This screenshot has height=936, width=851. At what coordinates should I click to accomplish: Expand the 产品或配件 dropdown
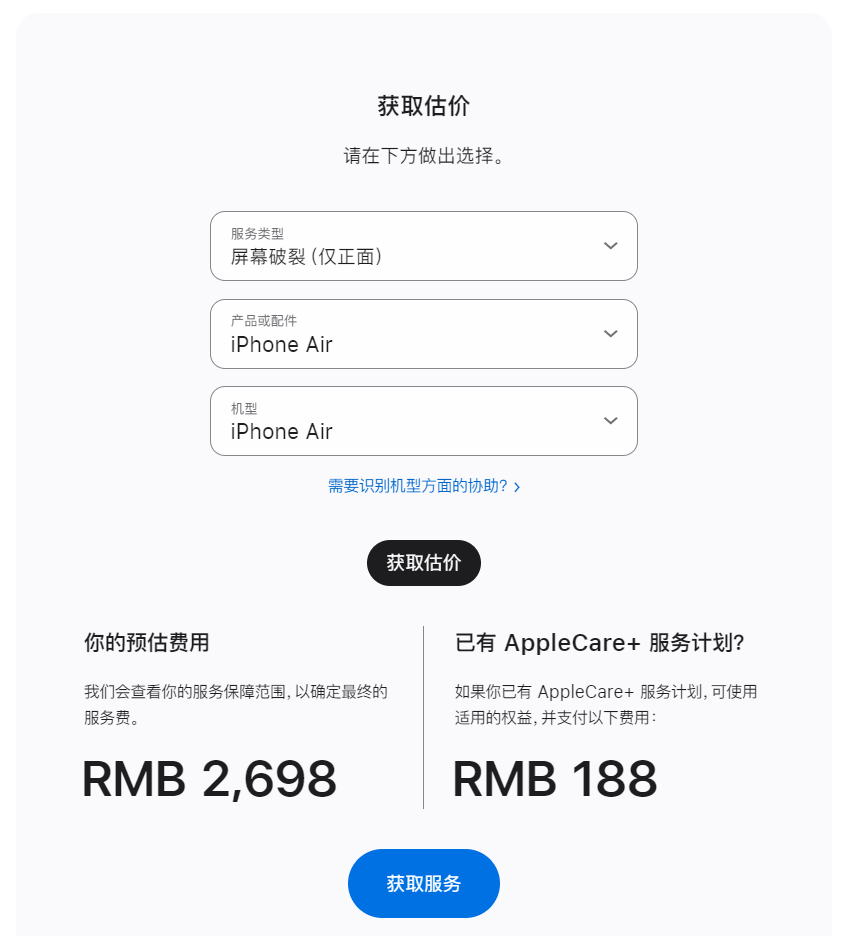pos(423,334)
